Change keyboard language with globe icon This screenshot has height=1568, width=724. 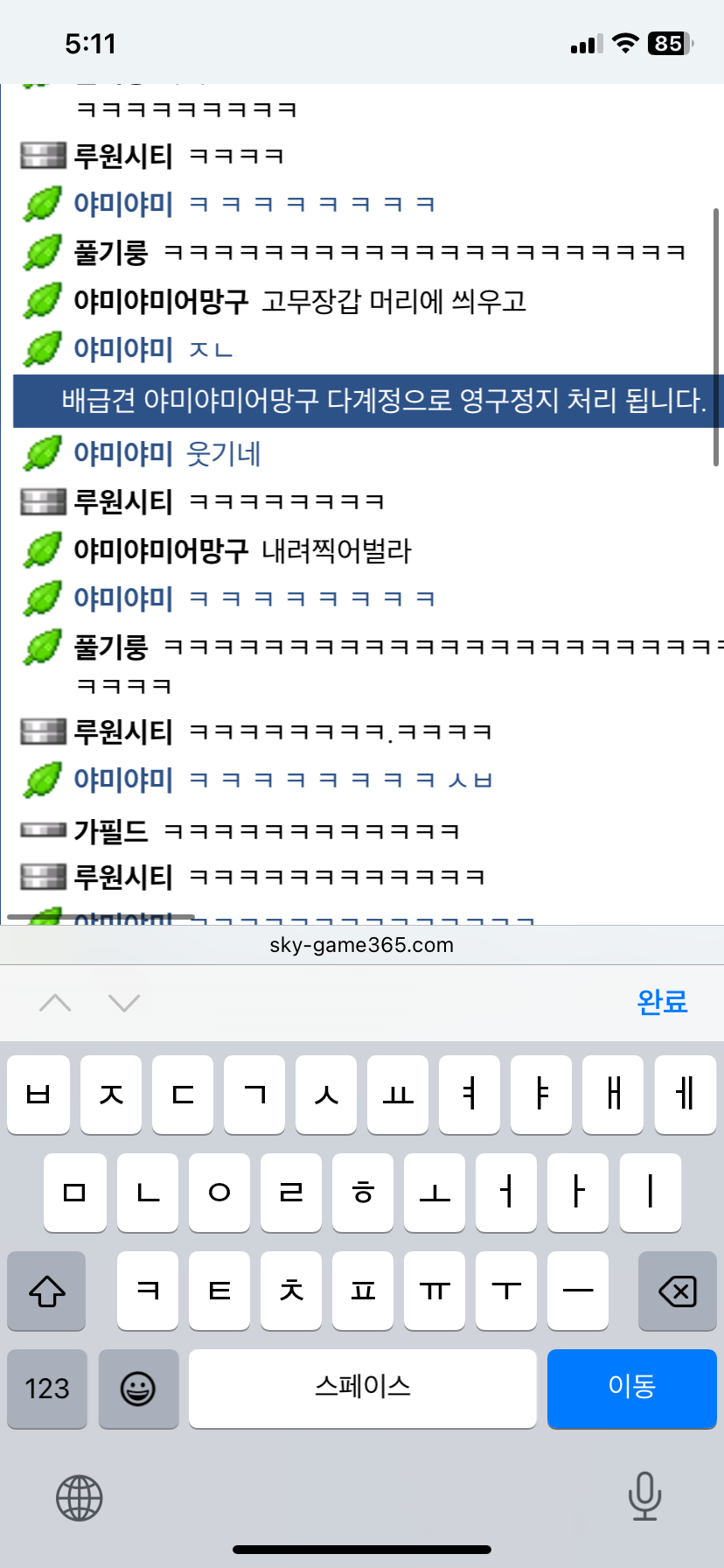[x=80, y=1498]
